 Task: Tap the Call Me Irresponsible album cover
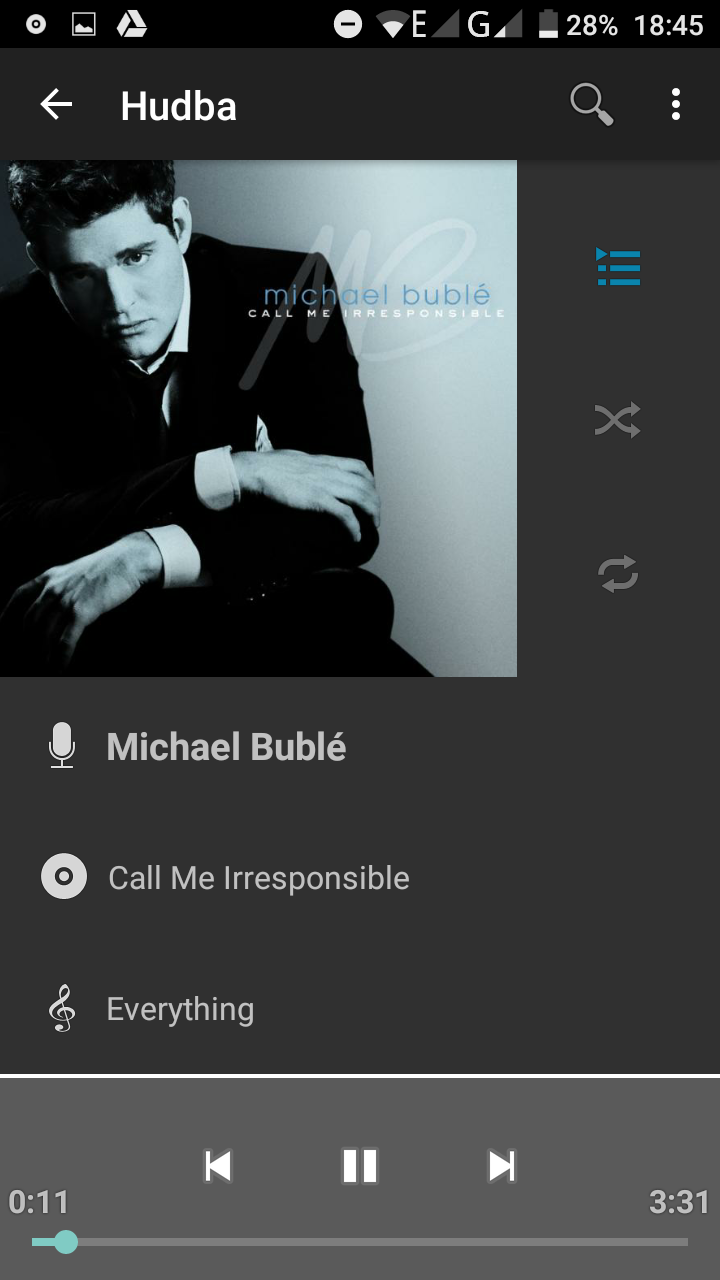click(x=258, y=418)
